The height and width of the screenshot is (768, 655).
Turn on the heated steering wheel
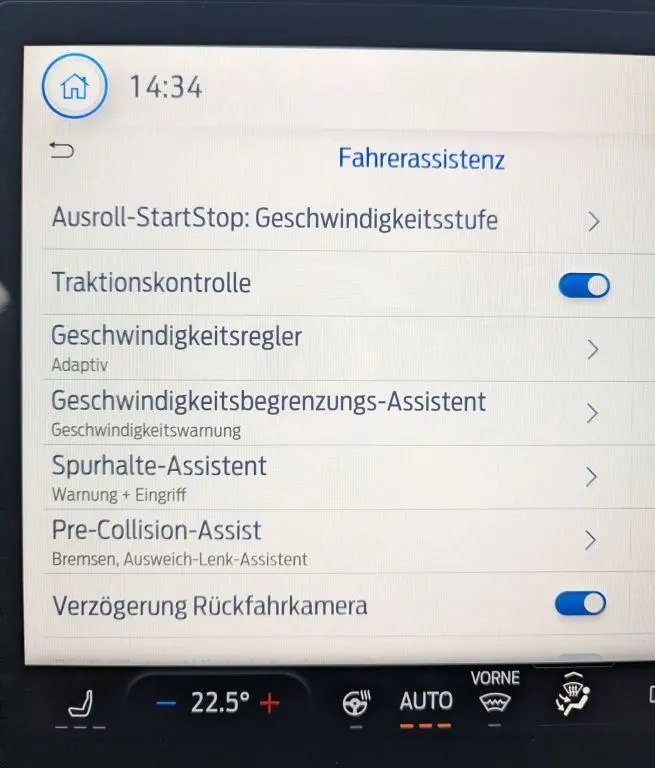click(x=356, y=706)
